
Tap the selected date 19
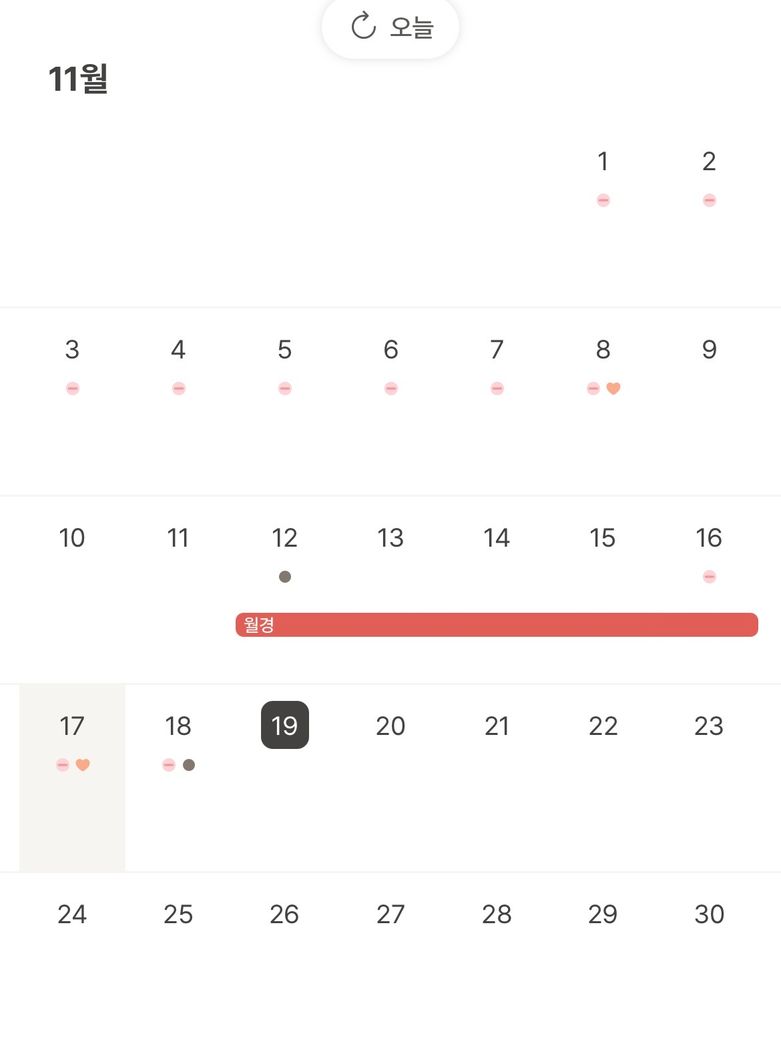click(x=284, y=726)
